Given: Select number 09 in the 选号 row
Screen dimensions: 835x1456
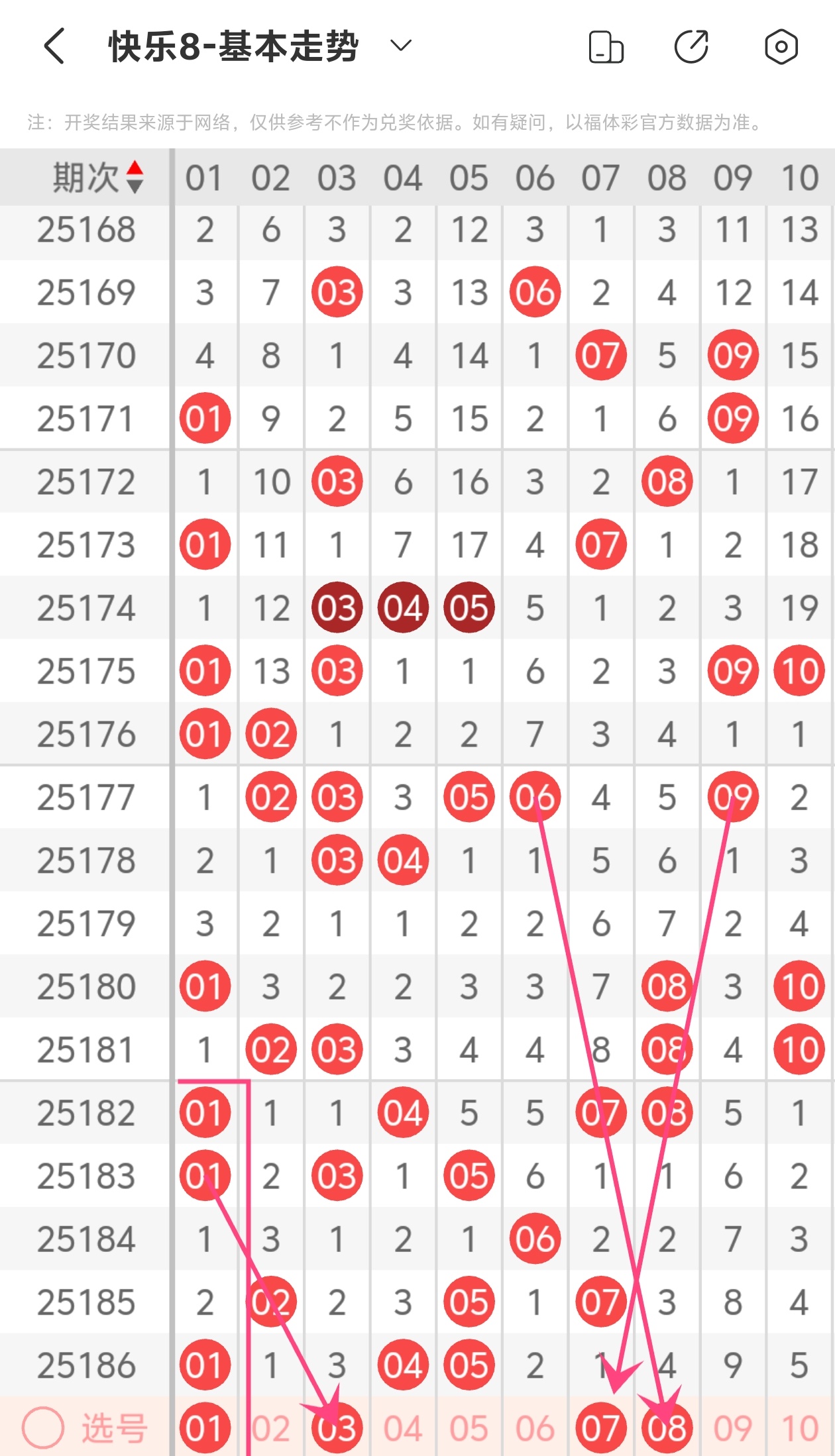Looking at the screenshot, I should click(733, 1428).
